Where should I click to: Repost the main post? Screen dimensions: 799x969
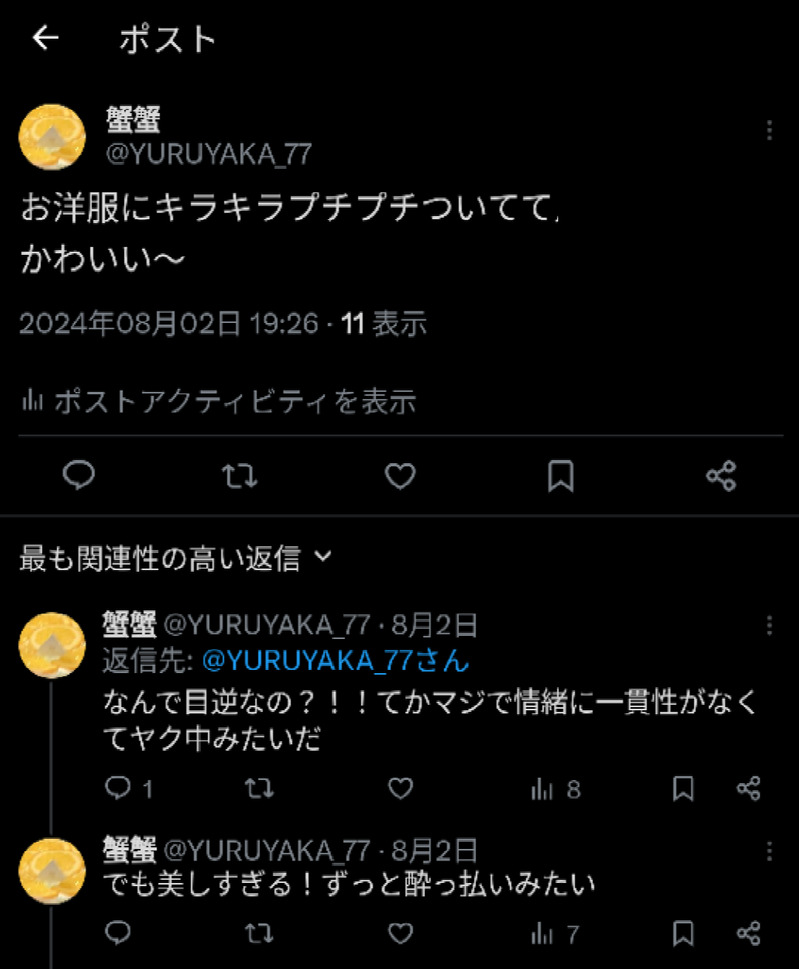239,477
